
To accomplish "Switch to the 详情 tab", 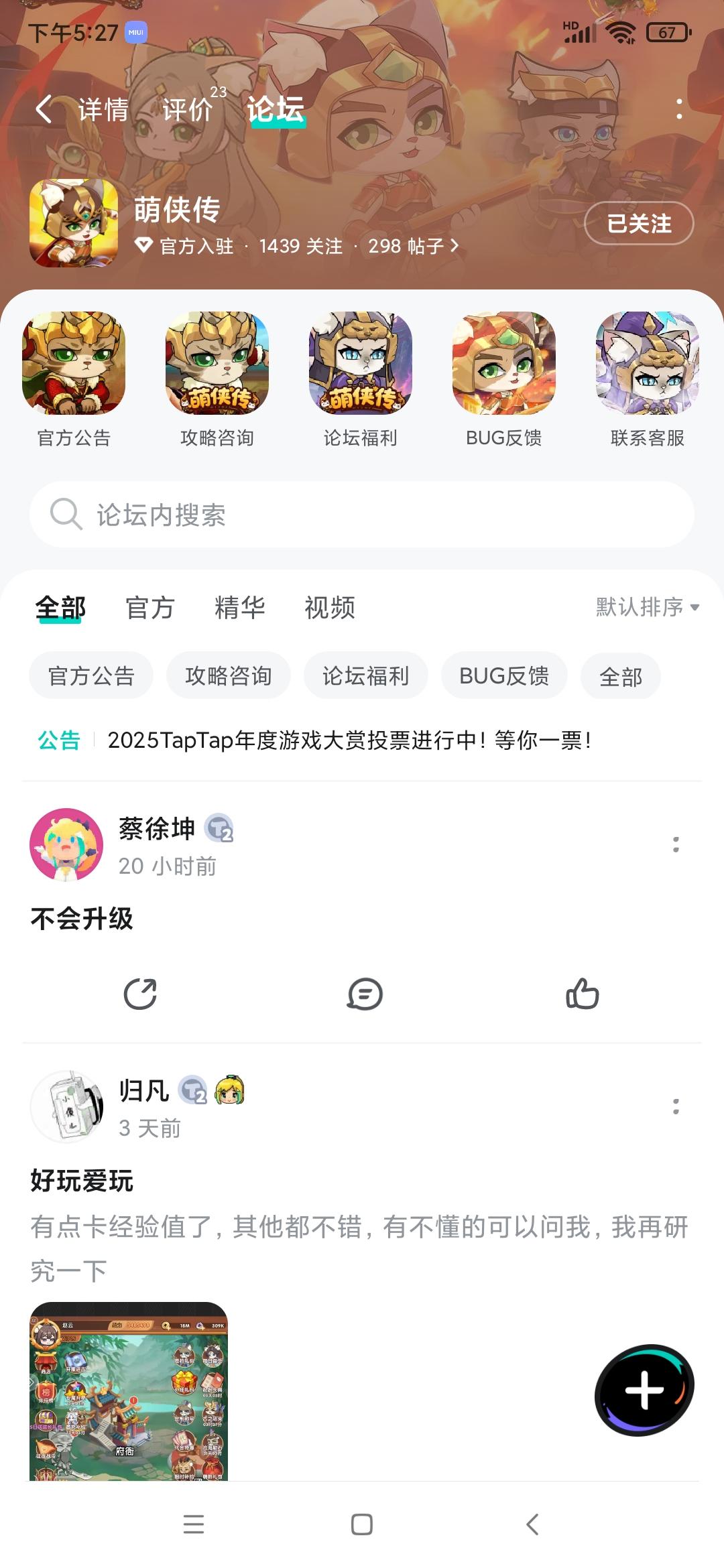I will (103, 109).
